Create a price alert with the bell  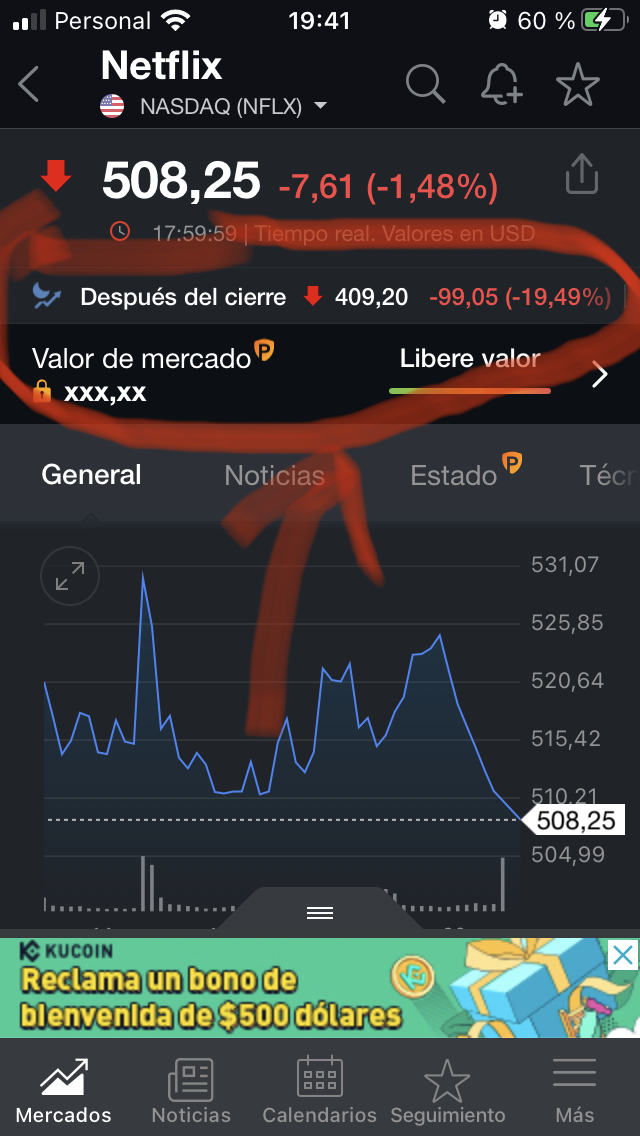(501, 85)
